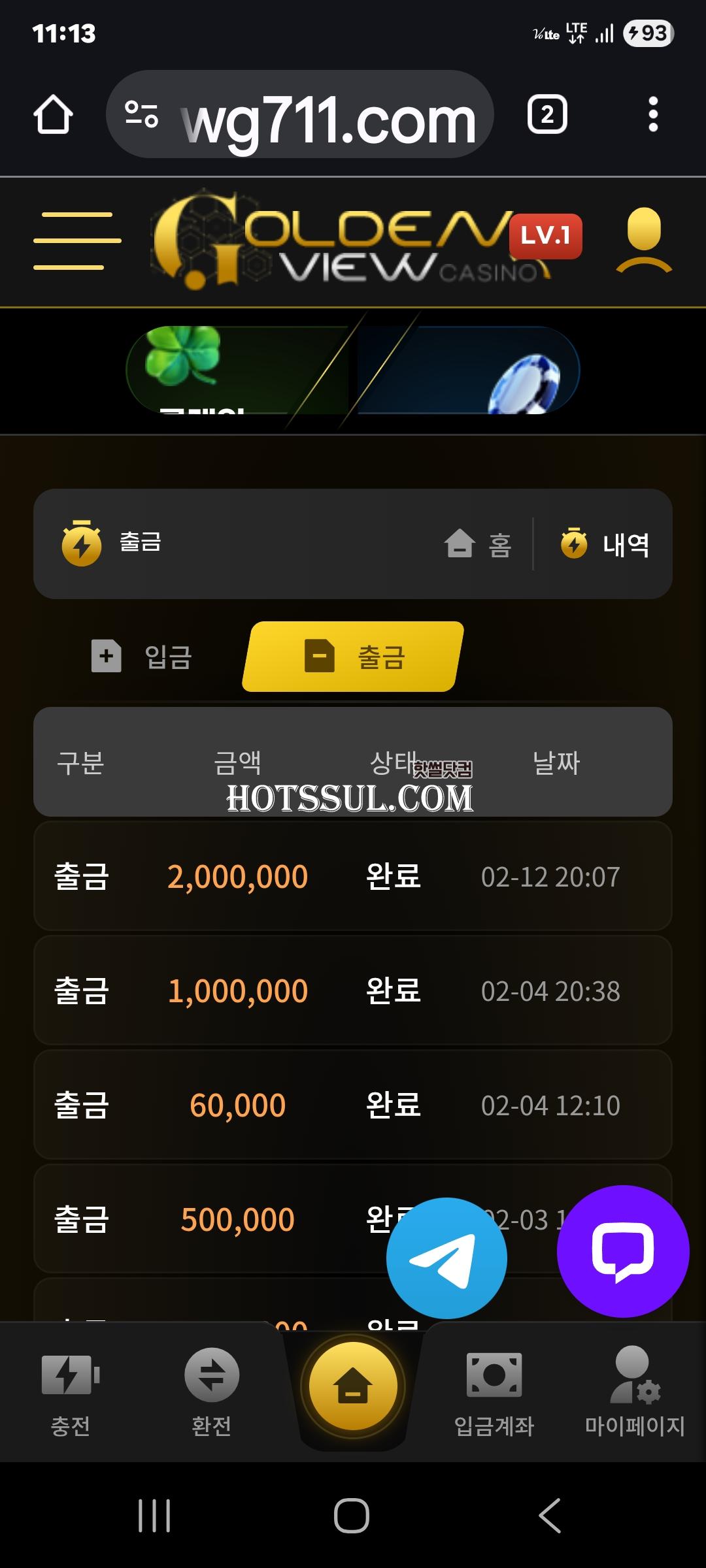Screen dimensions: 706x1568
Task: Open 내역 history link
Action: (x=605, y=544)
